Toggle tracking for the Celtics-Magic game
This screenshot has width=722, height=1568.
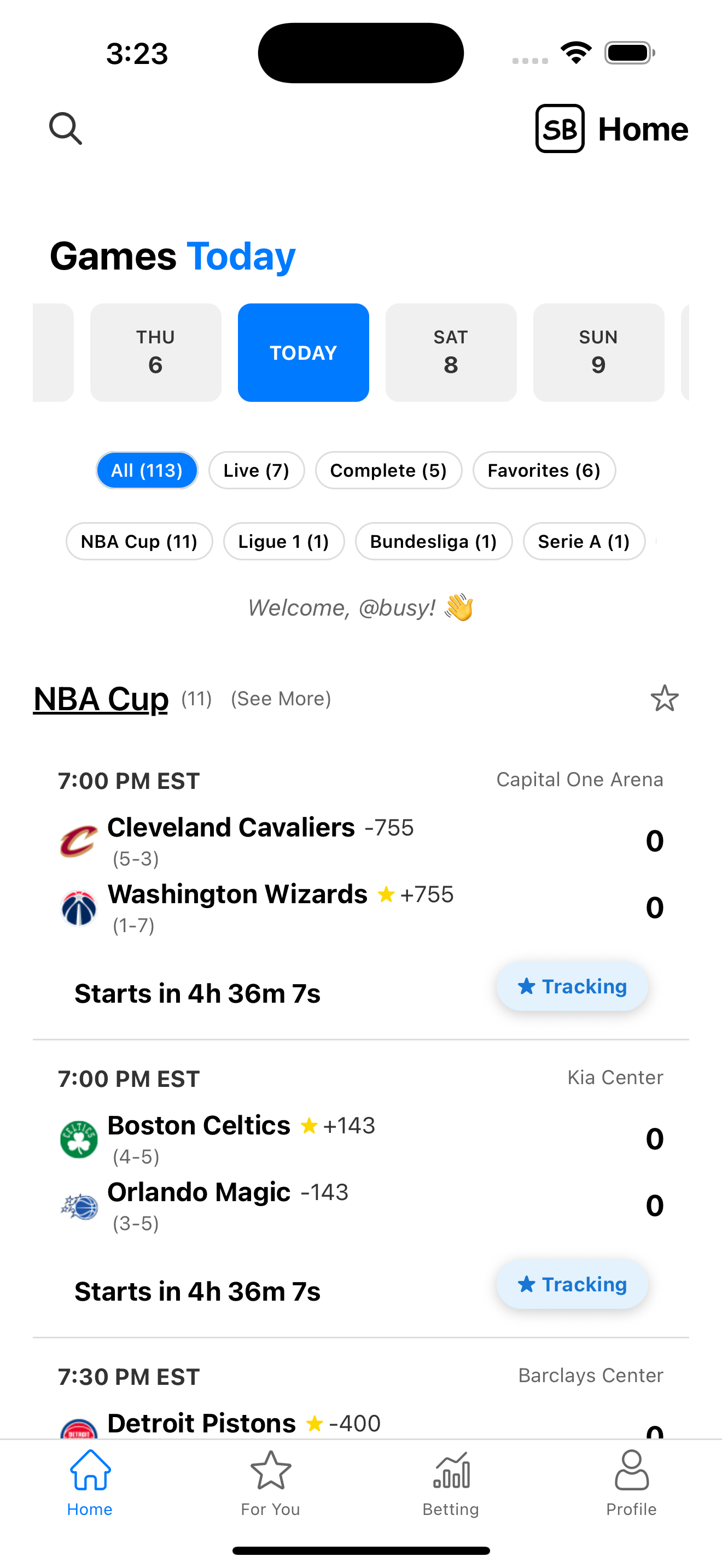pyautogui.click(x=572, y=1284)
